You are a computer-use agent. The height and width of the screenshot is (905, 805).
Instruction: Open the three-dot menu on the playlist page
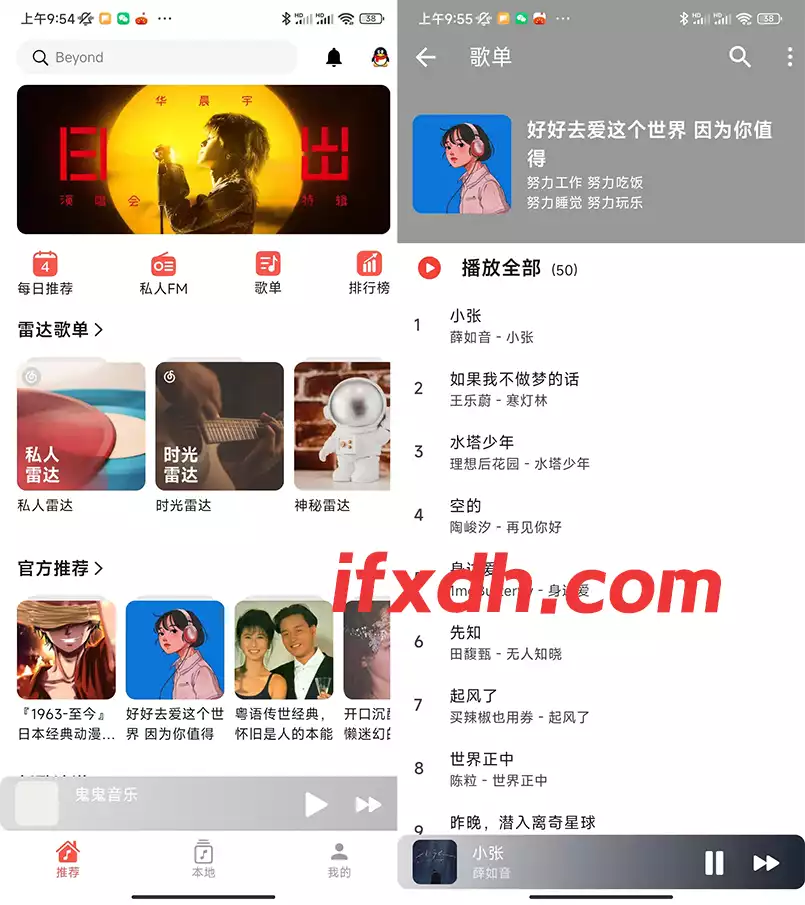[x=790, y=58]
